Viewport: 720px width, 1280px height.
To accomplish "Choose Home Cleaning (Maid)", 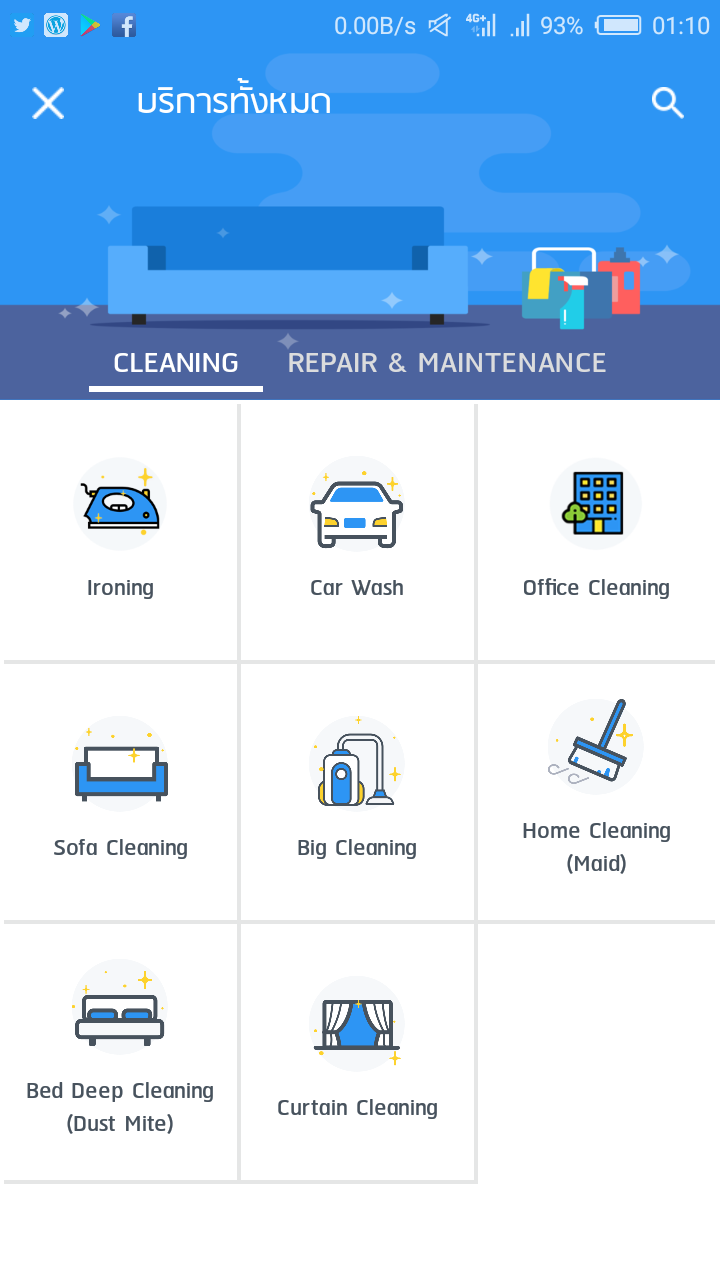I will (596, 792).
